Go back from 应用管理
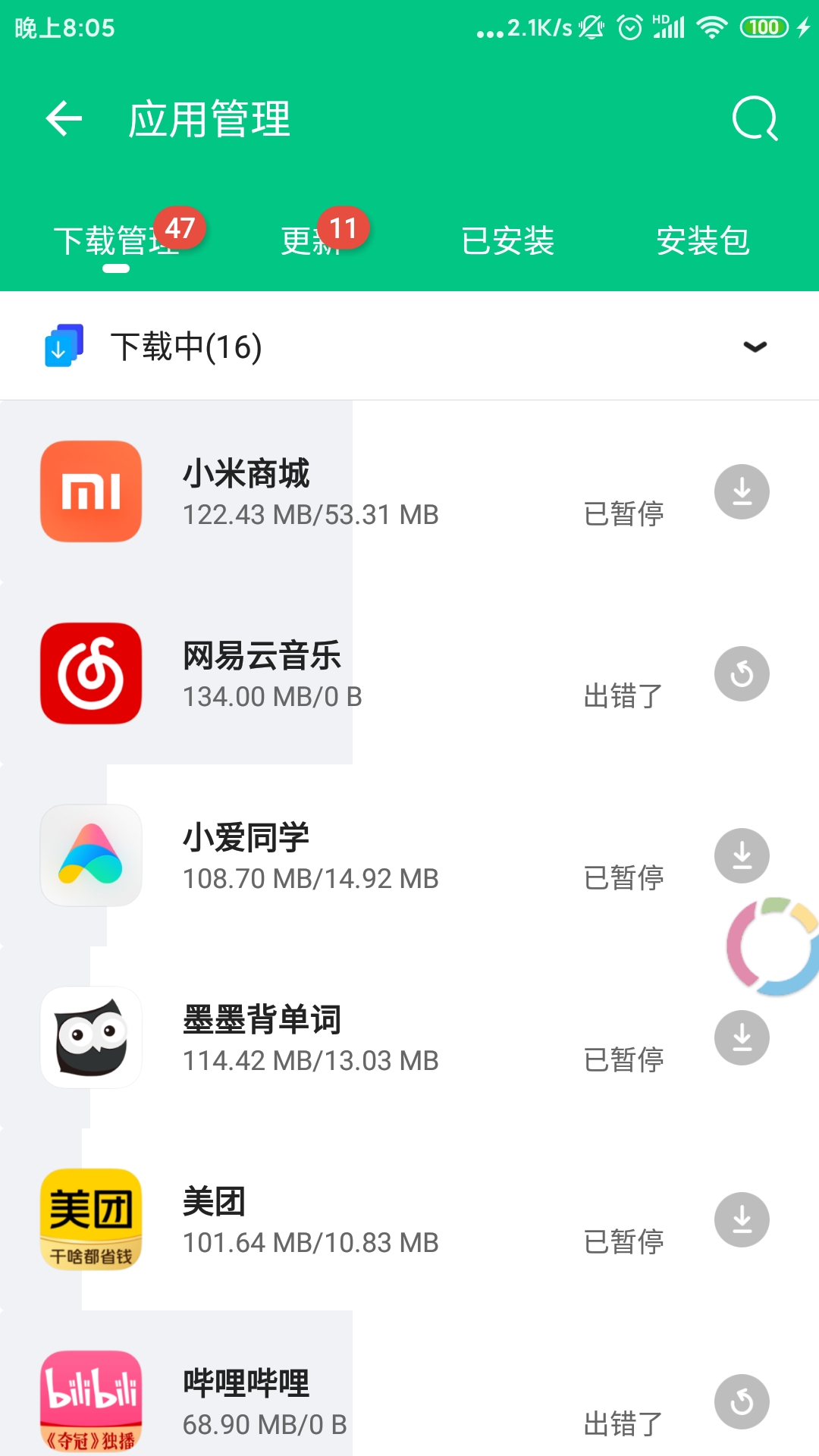Image resolution: width=819 pixels, height=1456 pixels. pos(64,119)
